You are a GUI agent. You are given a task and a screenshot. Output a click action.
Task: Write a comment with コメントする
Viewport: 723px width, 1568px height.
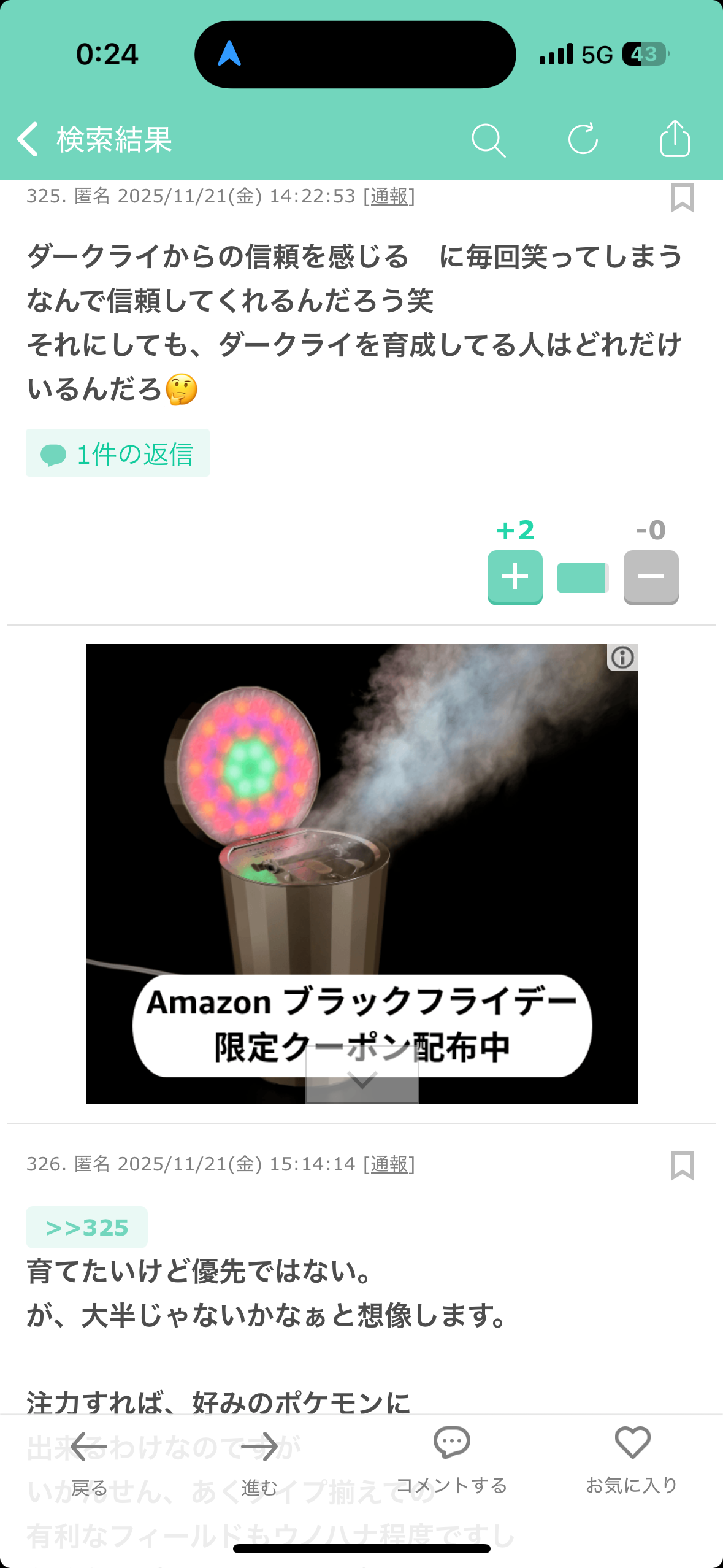[452, 1460]
